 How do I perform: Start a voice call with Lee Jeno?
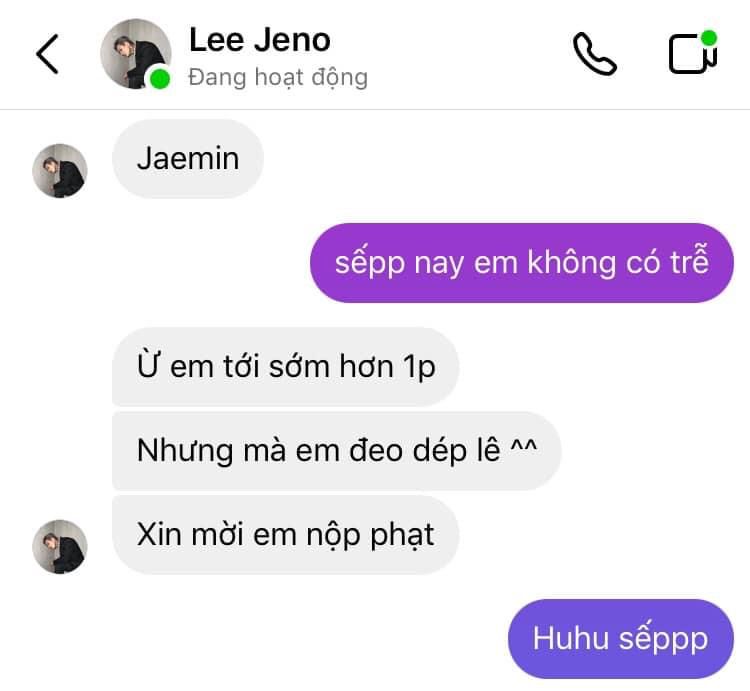[594, 54]
